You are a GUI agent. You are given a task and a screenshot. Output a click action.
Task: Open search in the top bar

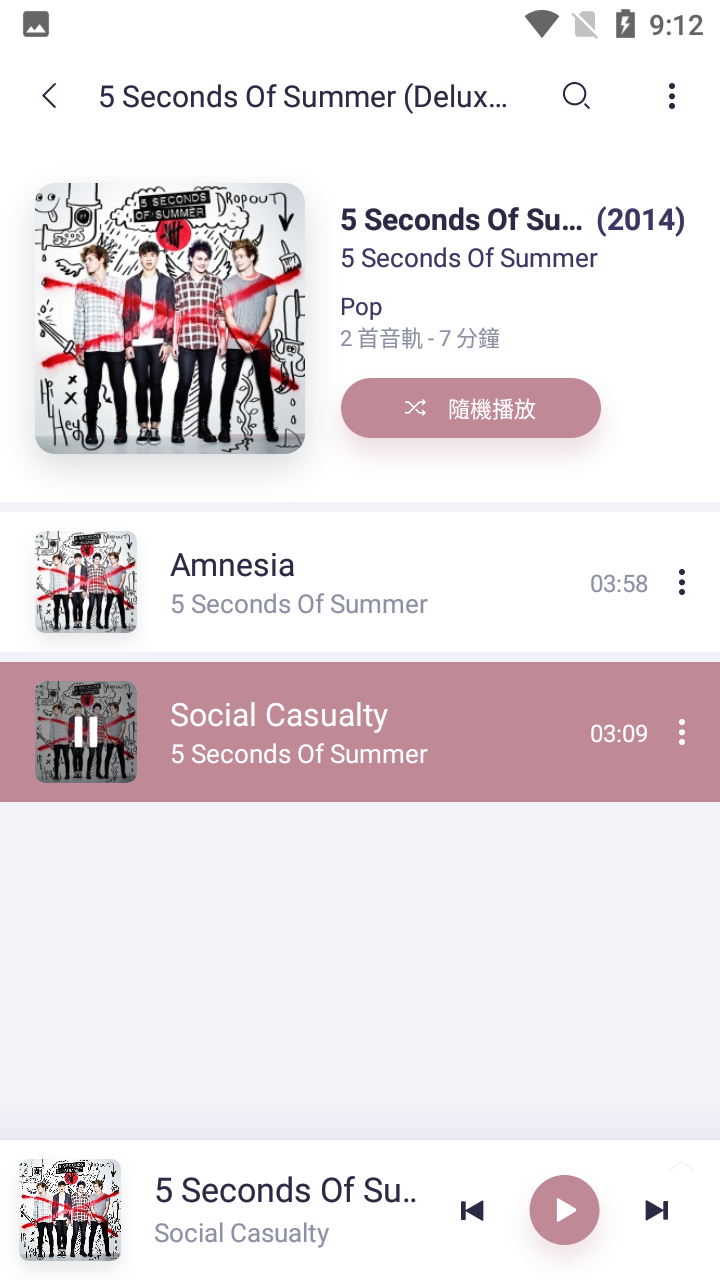pyautogui.click(x=576, y=96)
